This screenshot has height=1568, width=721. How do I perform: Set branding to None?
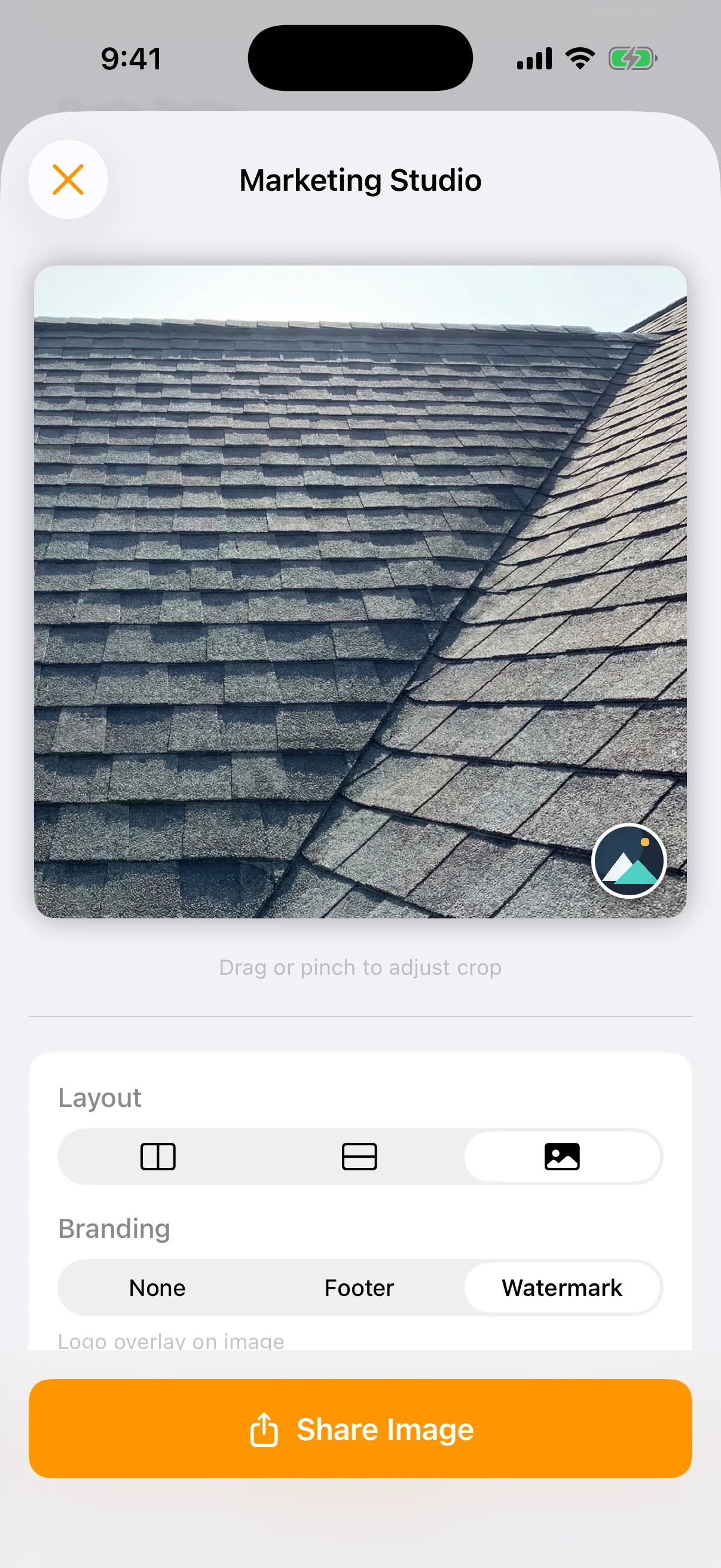pos(157,1288)
